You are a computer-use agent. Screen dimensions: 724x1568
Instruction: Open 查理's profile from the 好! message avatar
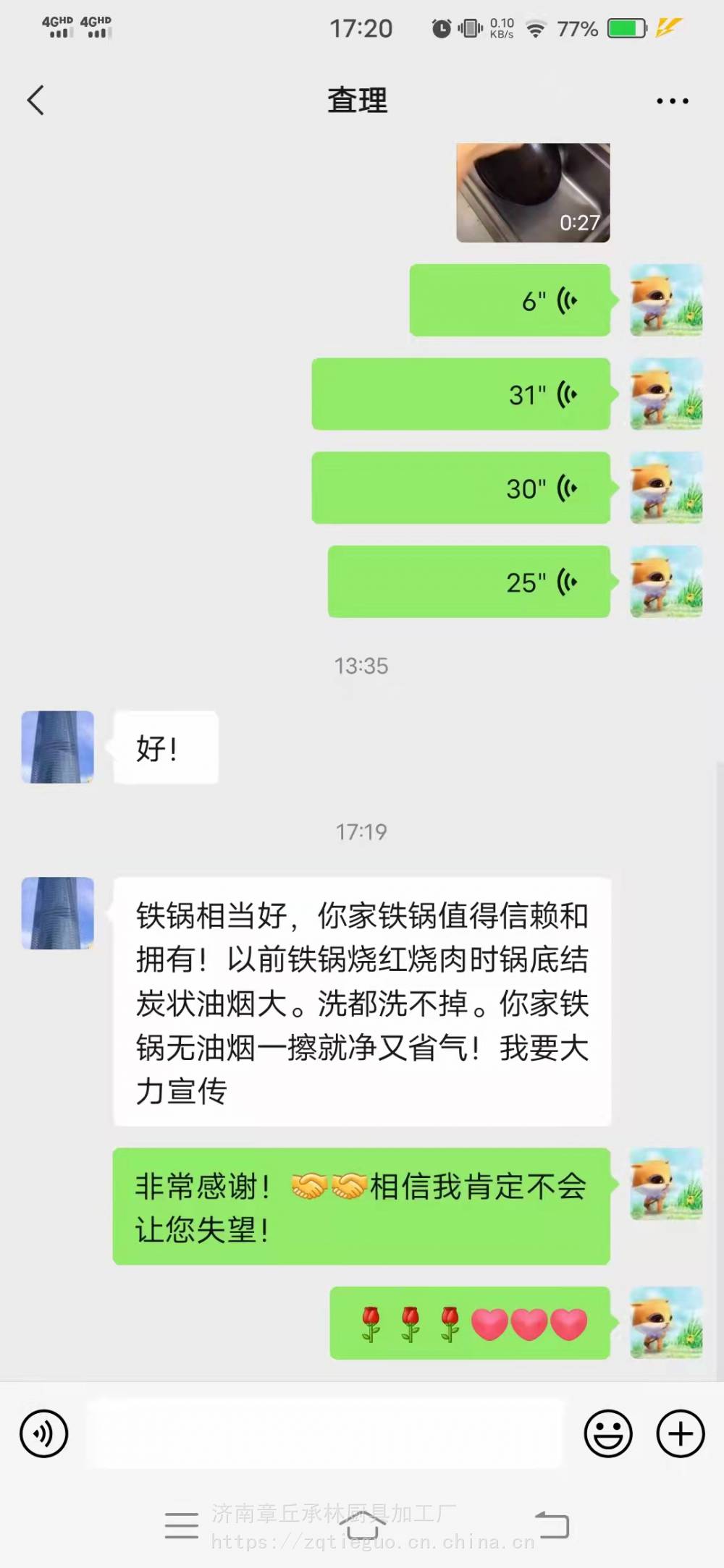pyautogui.click(x=58, y=747)
